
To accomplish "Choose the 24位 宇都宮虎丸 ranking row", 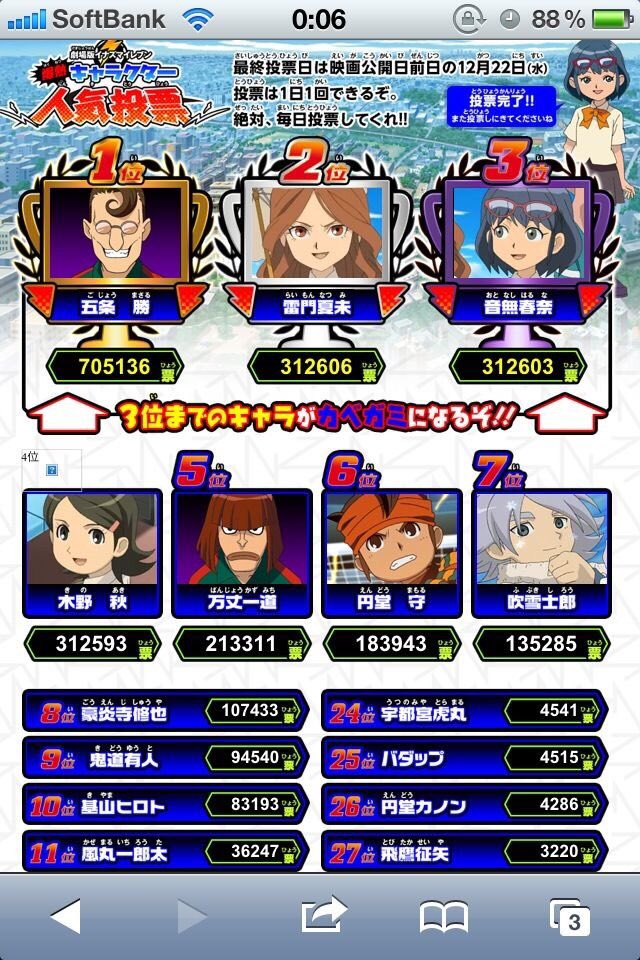I will (464, 711).
